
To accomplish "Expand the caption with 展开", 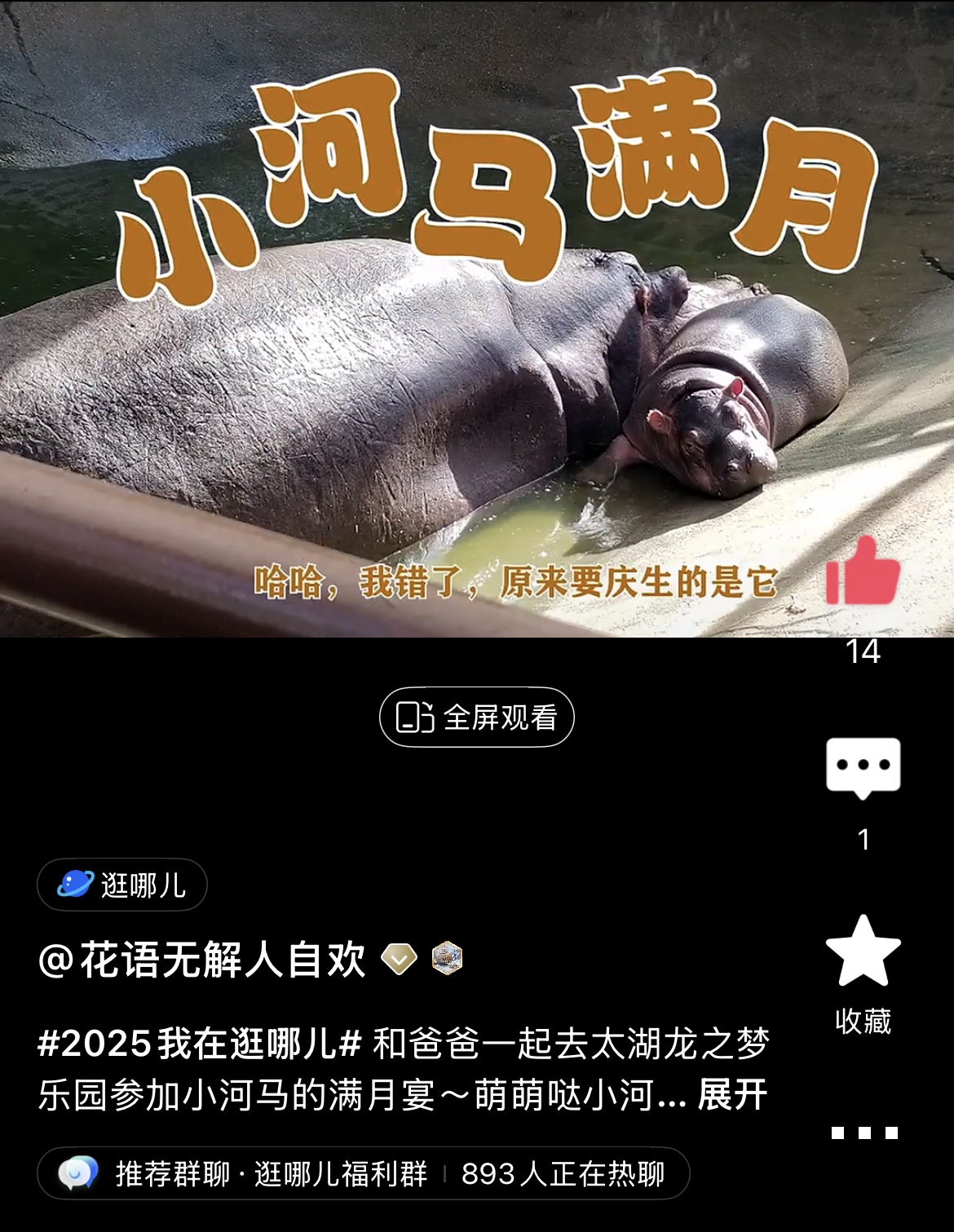I will click(731, 1095).
